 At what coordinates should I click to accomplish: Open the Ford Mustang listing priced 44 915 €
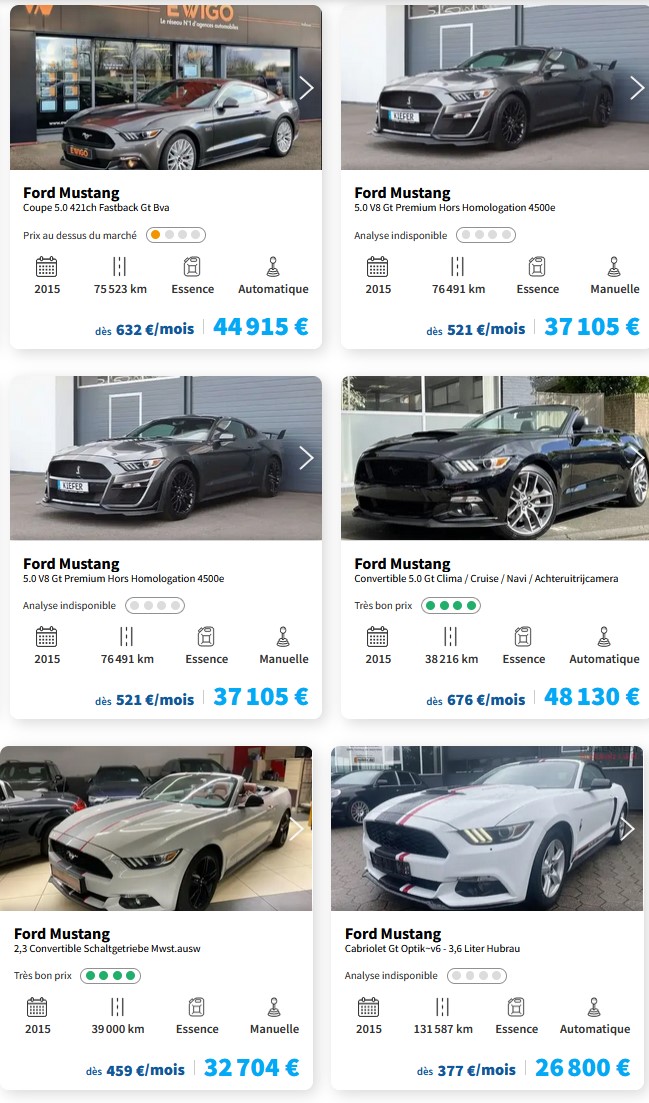pos(71,193)
